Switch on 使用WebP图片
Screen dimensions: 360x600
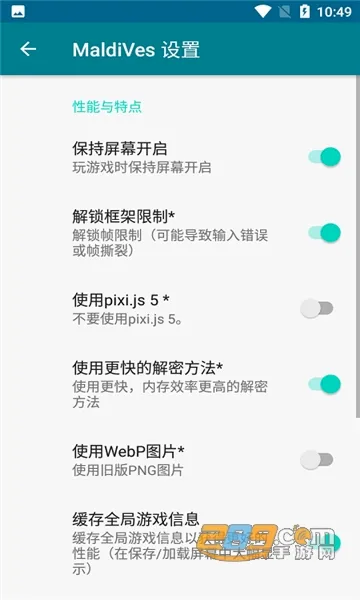point(317,460)
